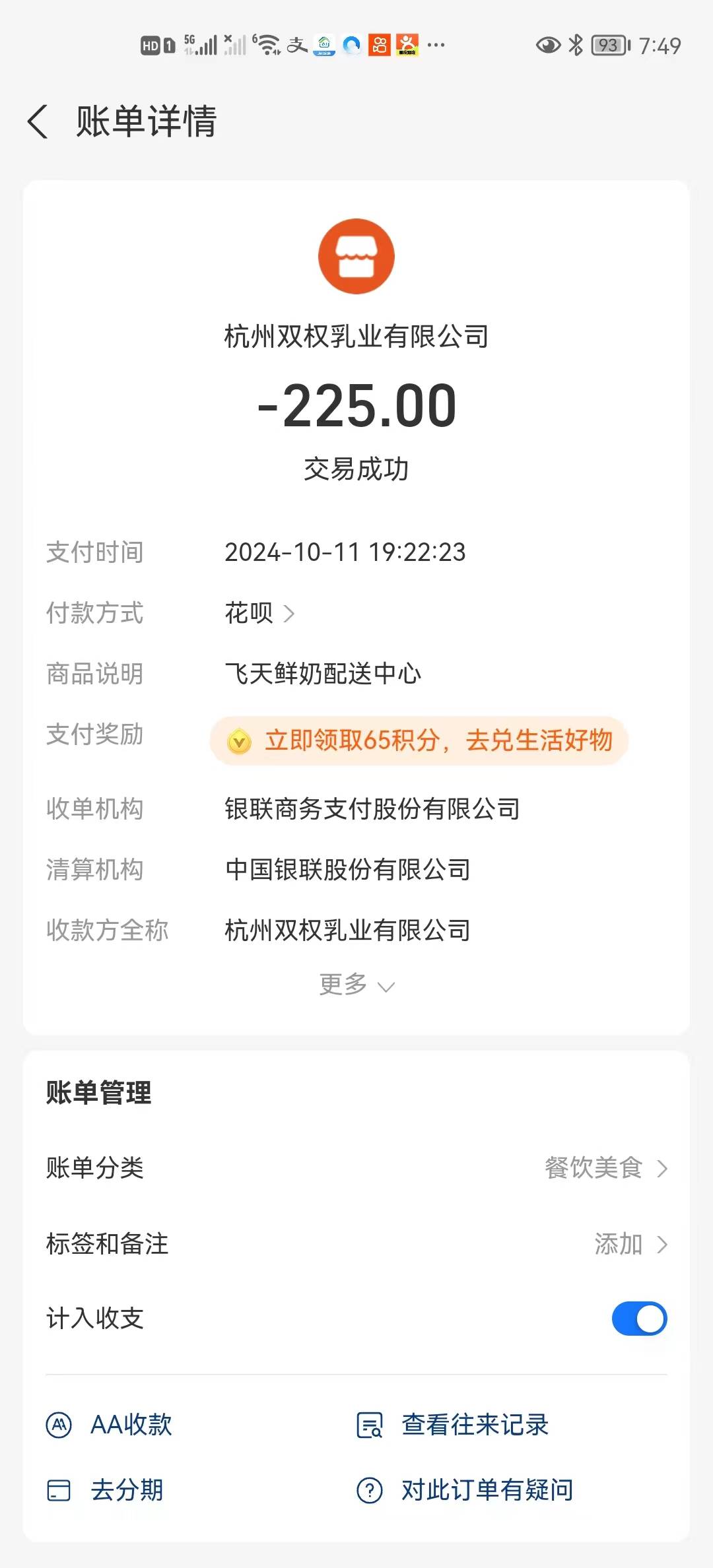Claim the 65积分 payment reward

click(x=419, y=740)
